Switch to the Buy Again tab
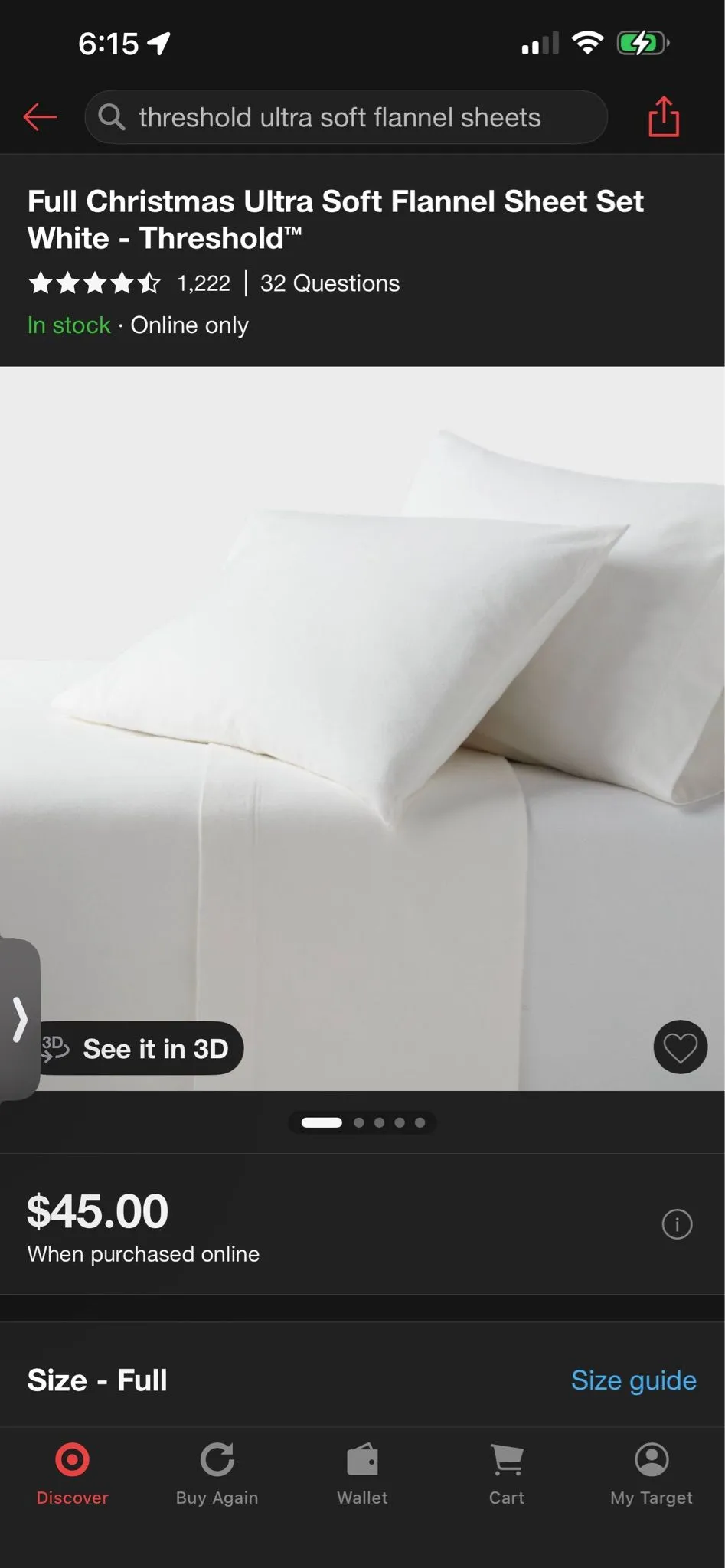 point(217,1475)
